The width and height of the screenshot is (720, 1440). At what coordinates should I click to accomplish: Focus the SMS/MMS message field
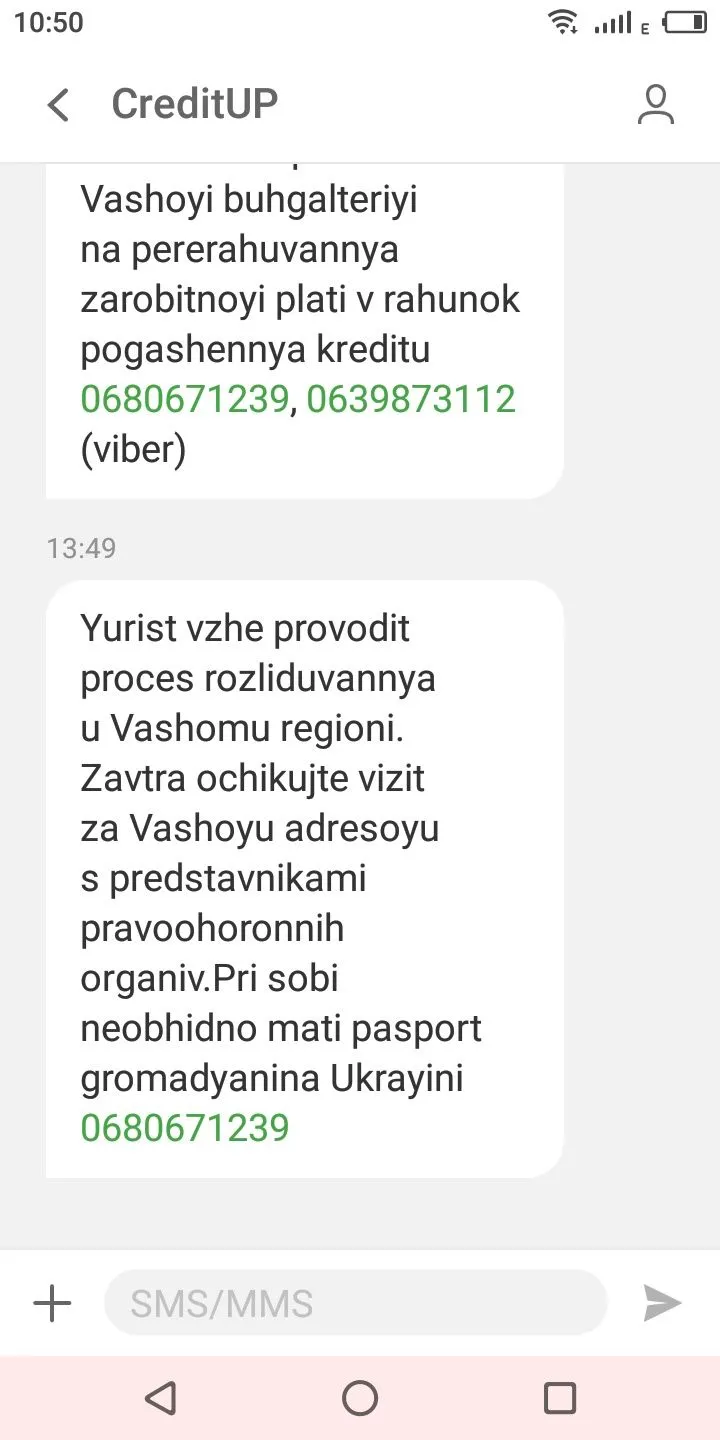[x=355, y=1303]
